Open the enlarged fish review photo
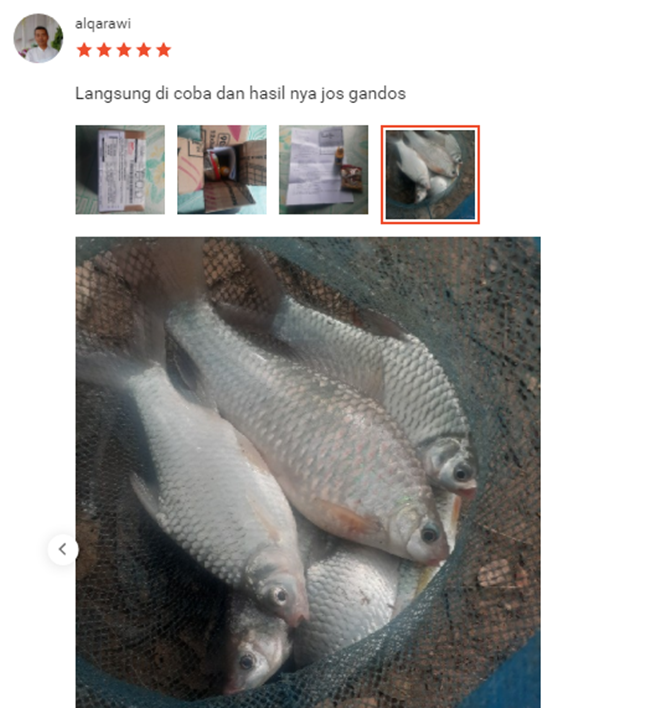Viewport: 650px width, 708px height. click(308, 470)
